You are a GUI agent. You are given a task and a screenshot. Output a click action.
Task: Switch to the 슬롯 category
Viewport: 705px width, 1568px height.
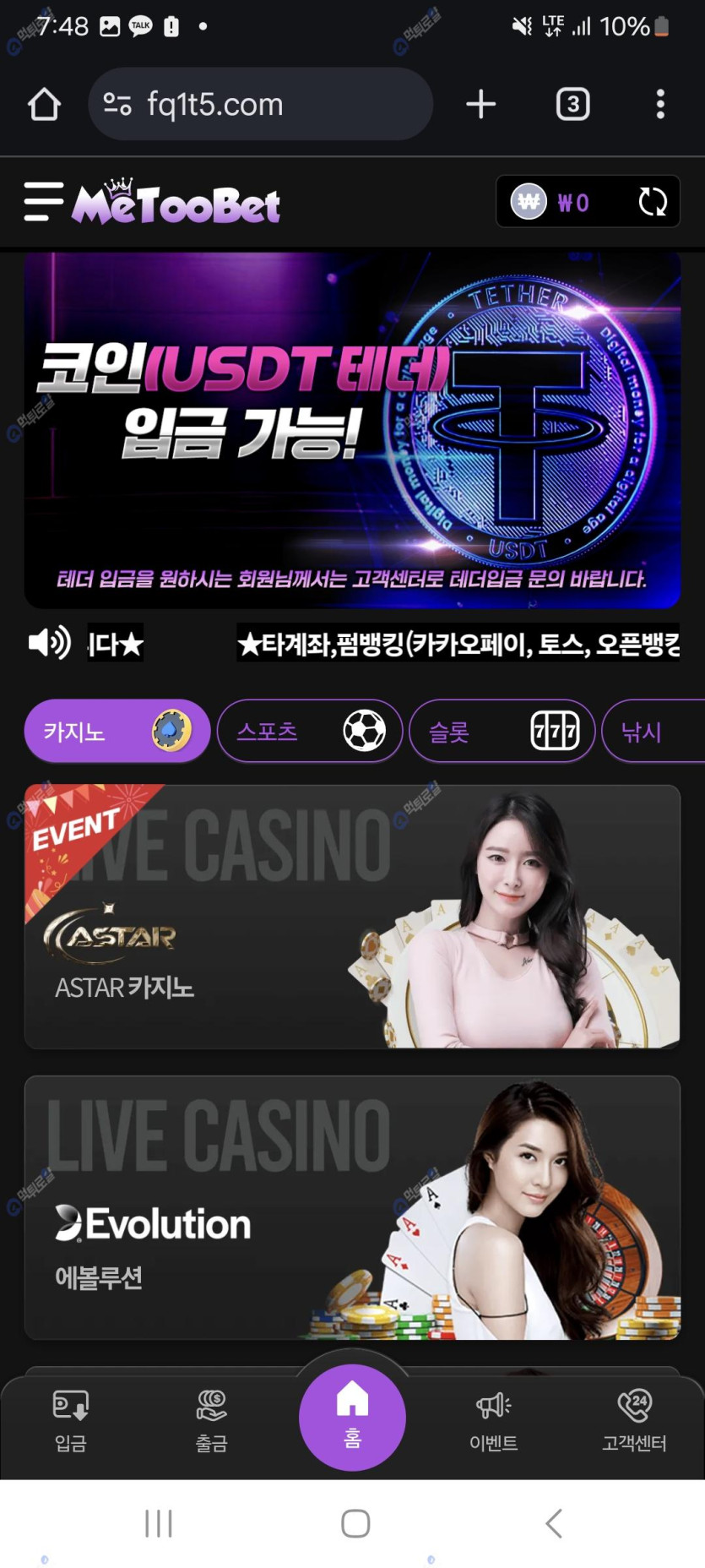point(502,731)
